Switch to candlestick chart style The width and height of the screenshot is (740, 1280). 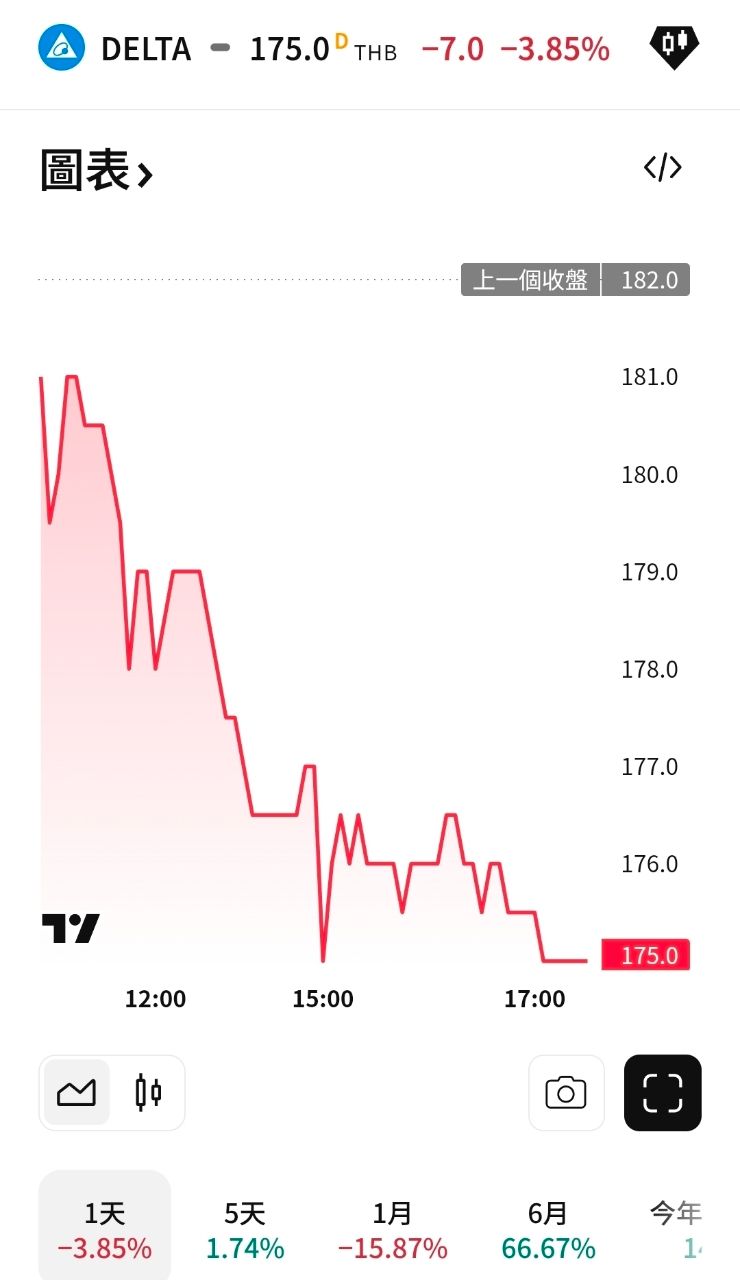coord(148,1092)
